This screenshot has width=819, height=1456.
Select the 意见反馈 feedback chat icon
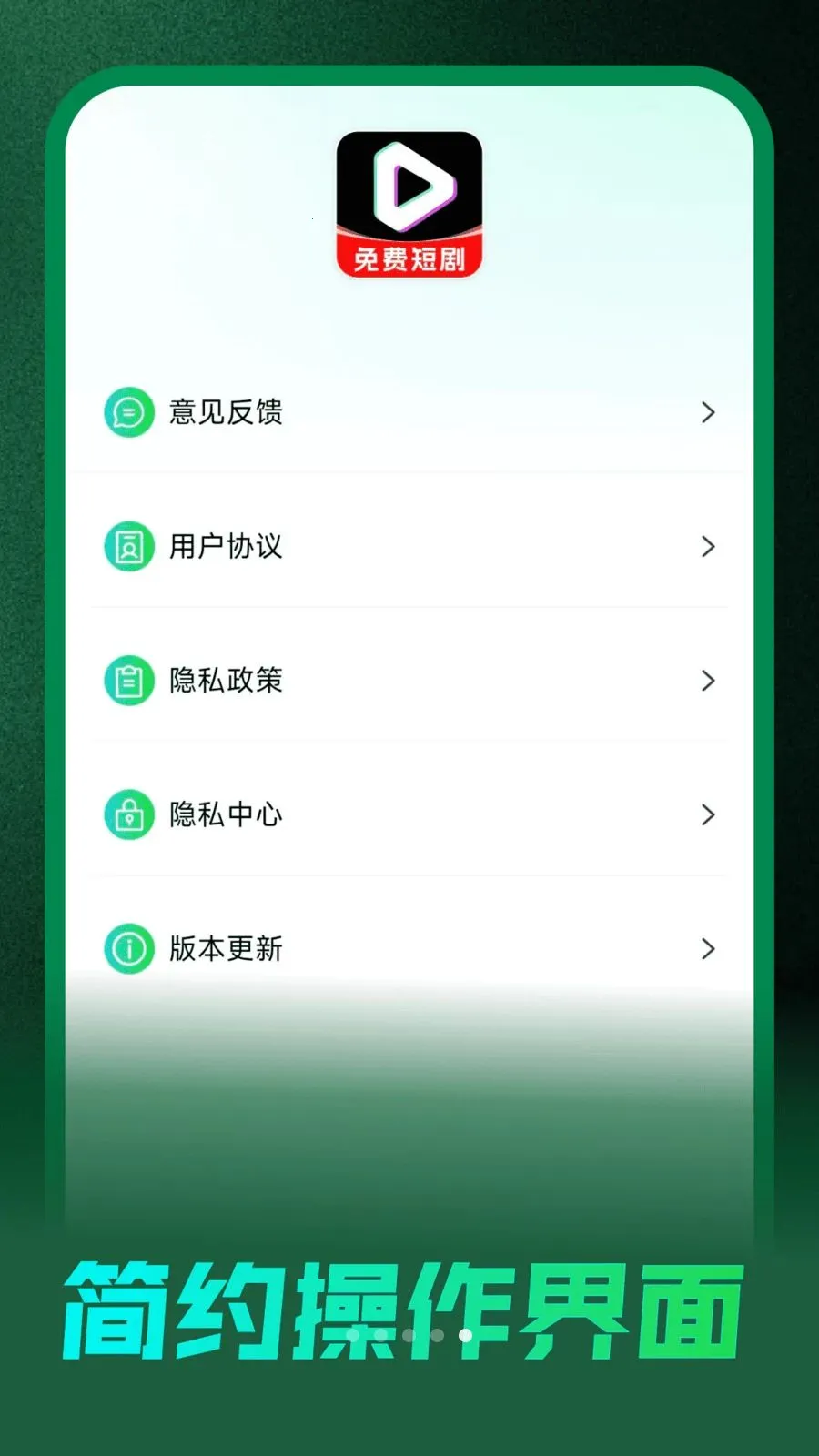coord(128,412)
